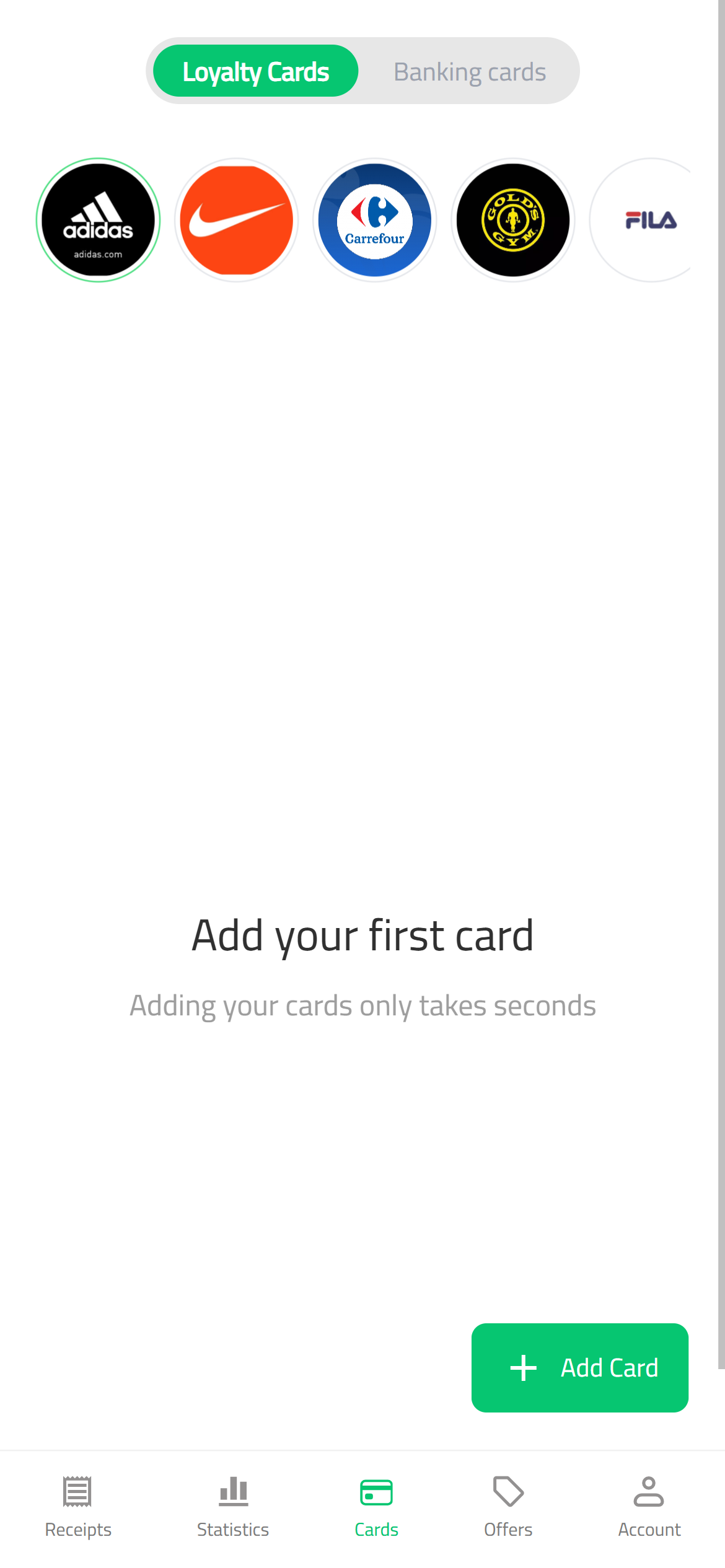Tap the FILA brand circle
Viewport: 725px width, 1568px height.
(x=644, y=220)
